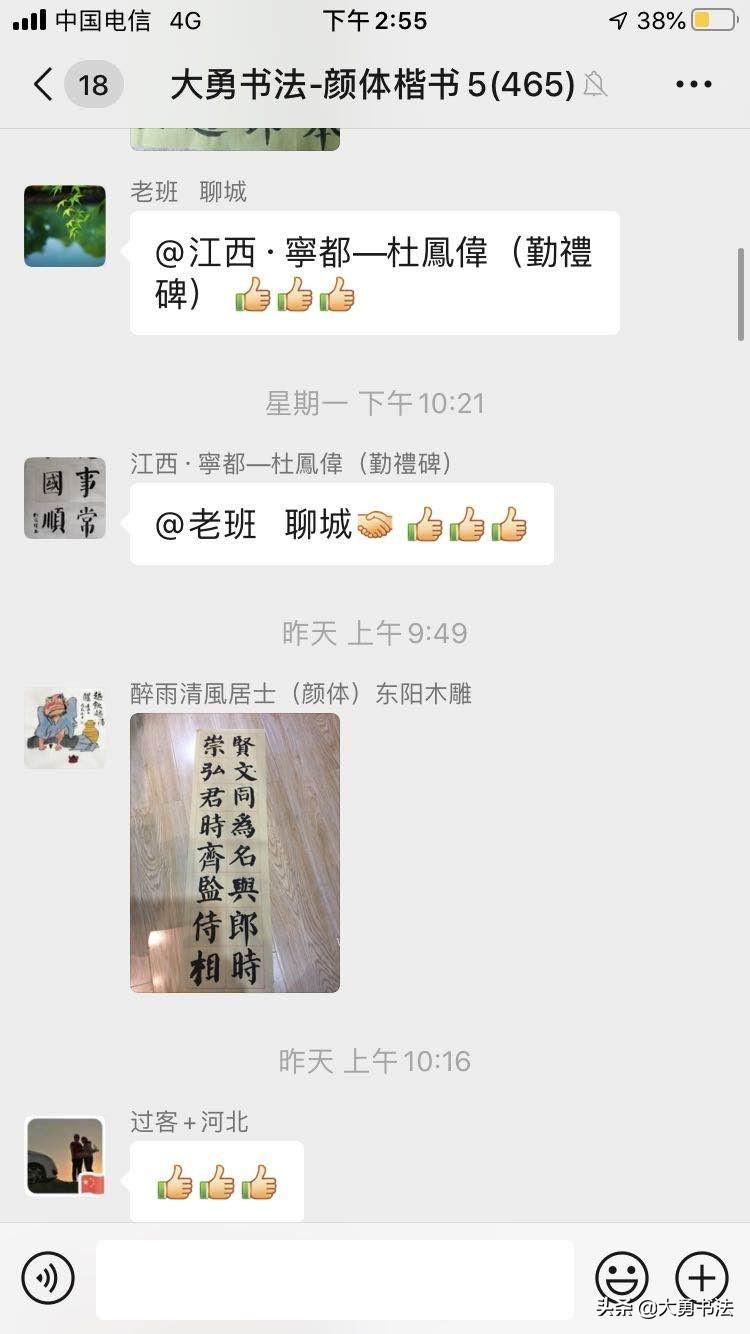
Task: View 过客+河北's profile avatar
Action: coord(65,1156)
